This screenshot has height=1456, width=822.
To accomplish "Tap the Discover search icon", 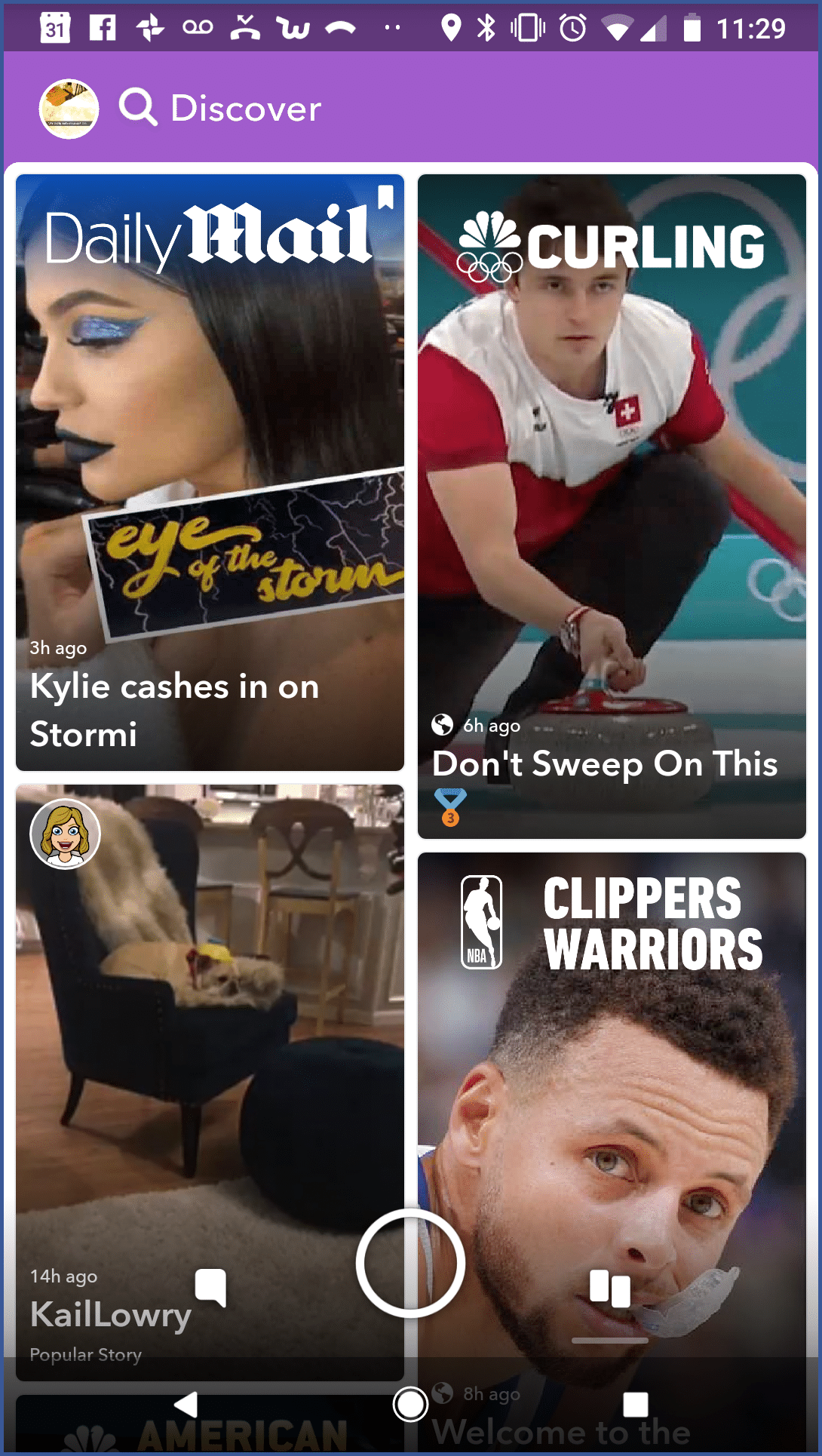I will click(138, 108).
